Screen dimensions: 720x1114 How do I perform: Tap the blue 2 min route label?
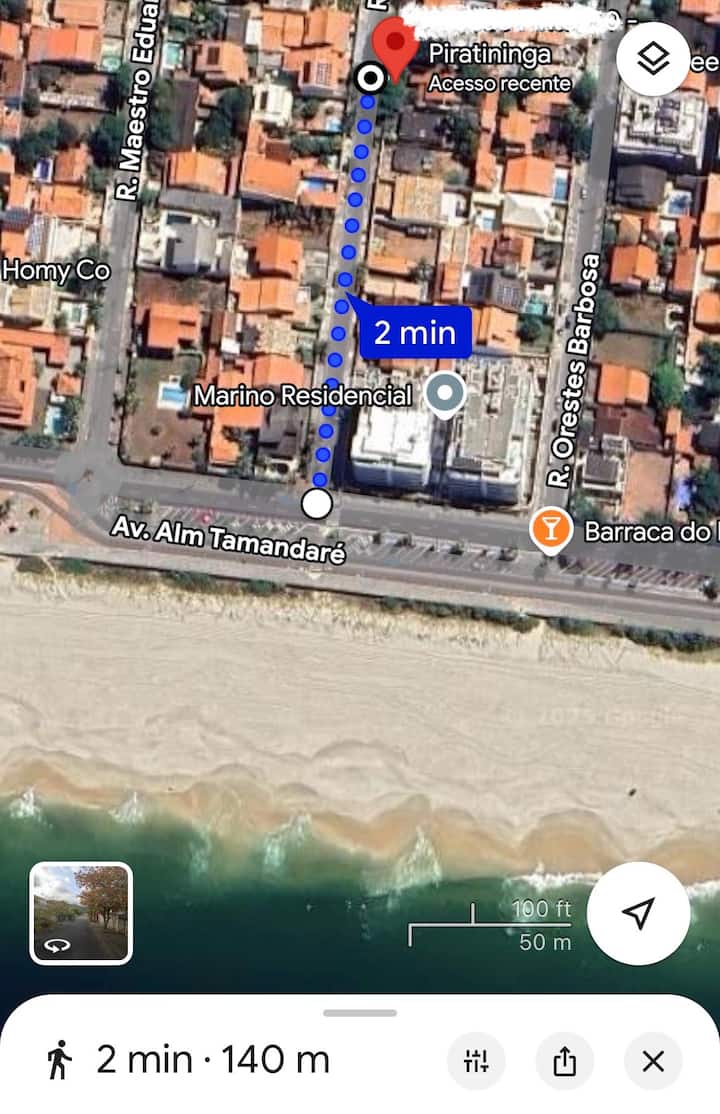tap(415, 333)
